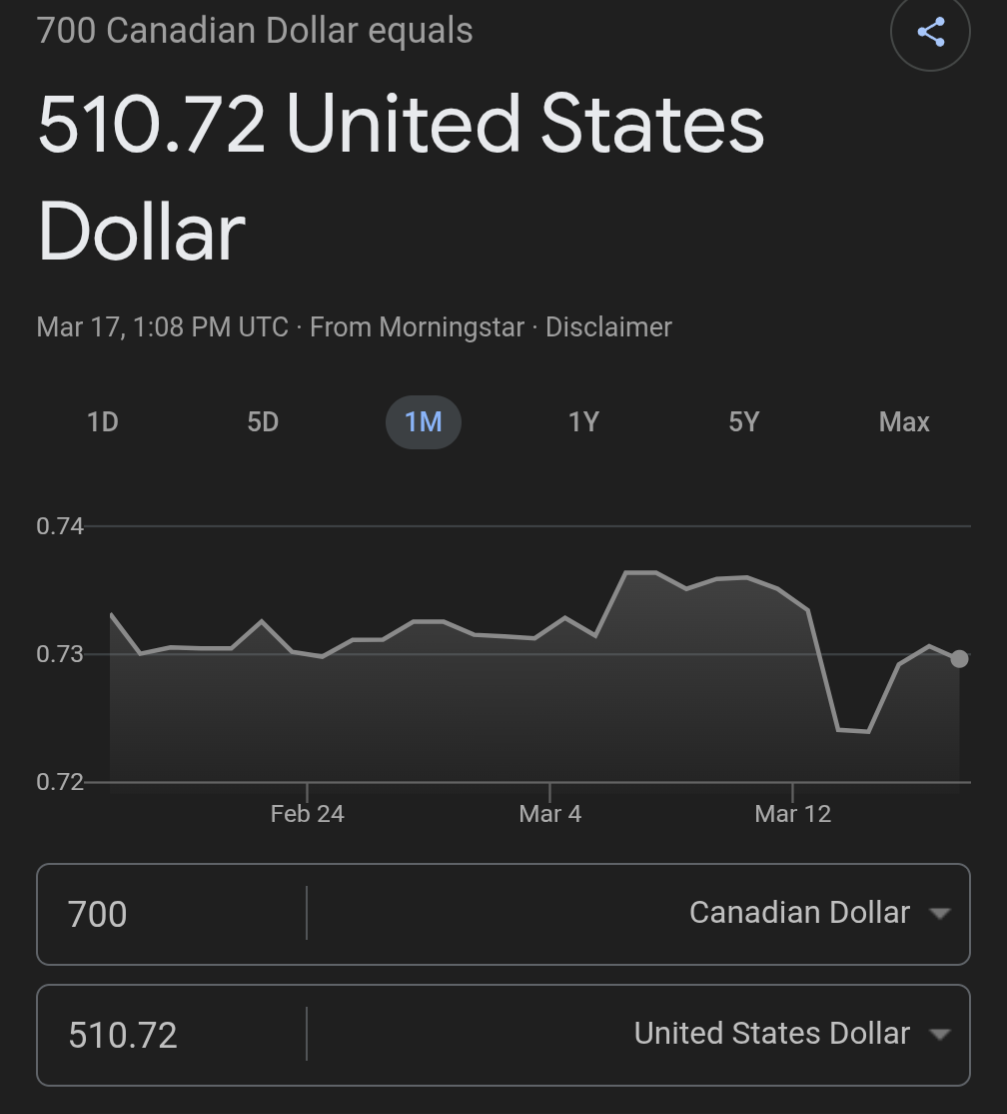Viewport: 1007px width, 1114px height.
Task: Select the 5D chart range
Action: (x=263, y=422)
